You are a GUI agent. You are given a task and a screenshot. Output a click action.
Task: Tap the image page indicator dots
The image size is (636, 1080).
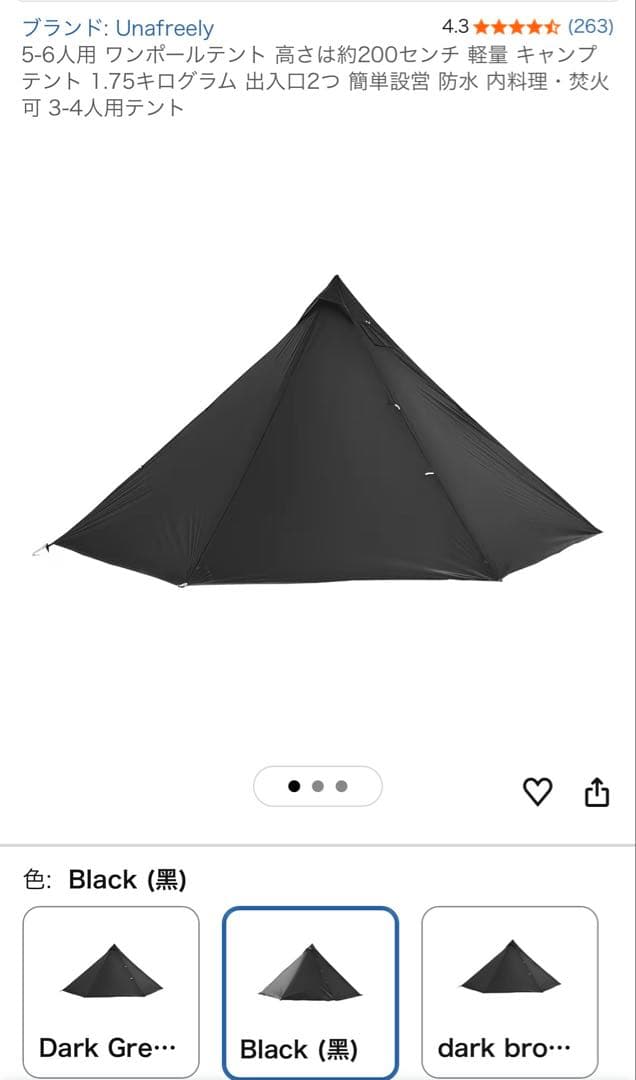coord(318,786)
